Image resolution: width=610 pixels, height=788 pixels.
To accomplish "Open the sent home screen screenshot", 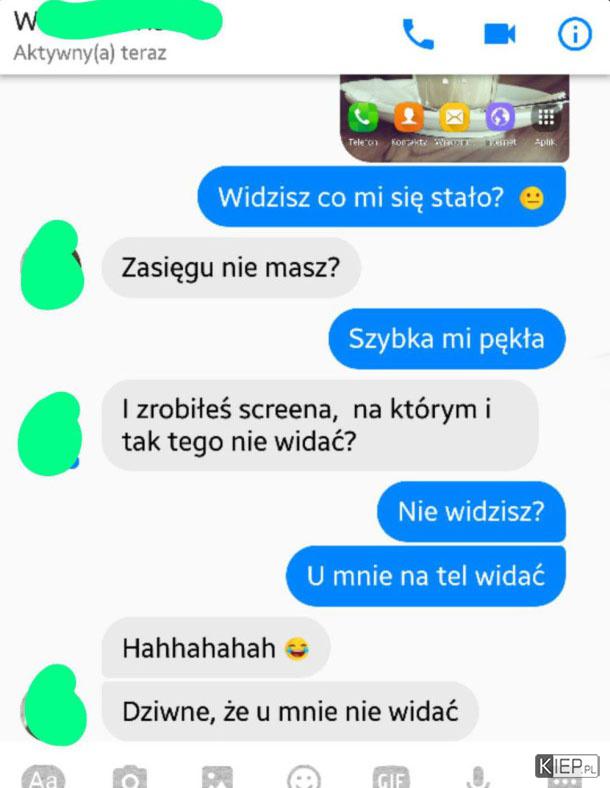I will tap(454, 118).
